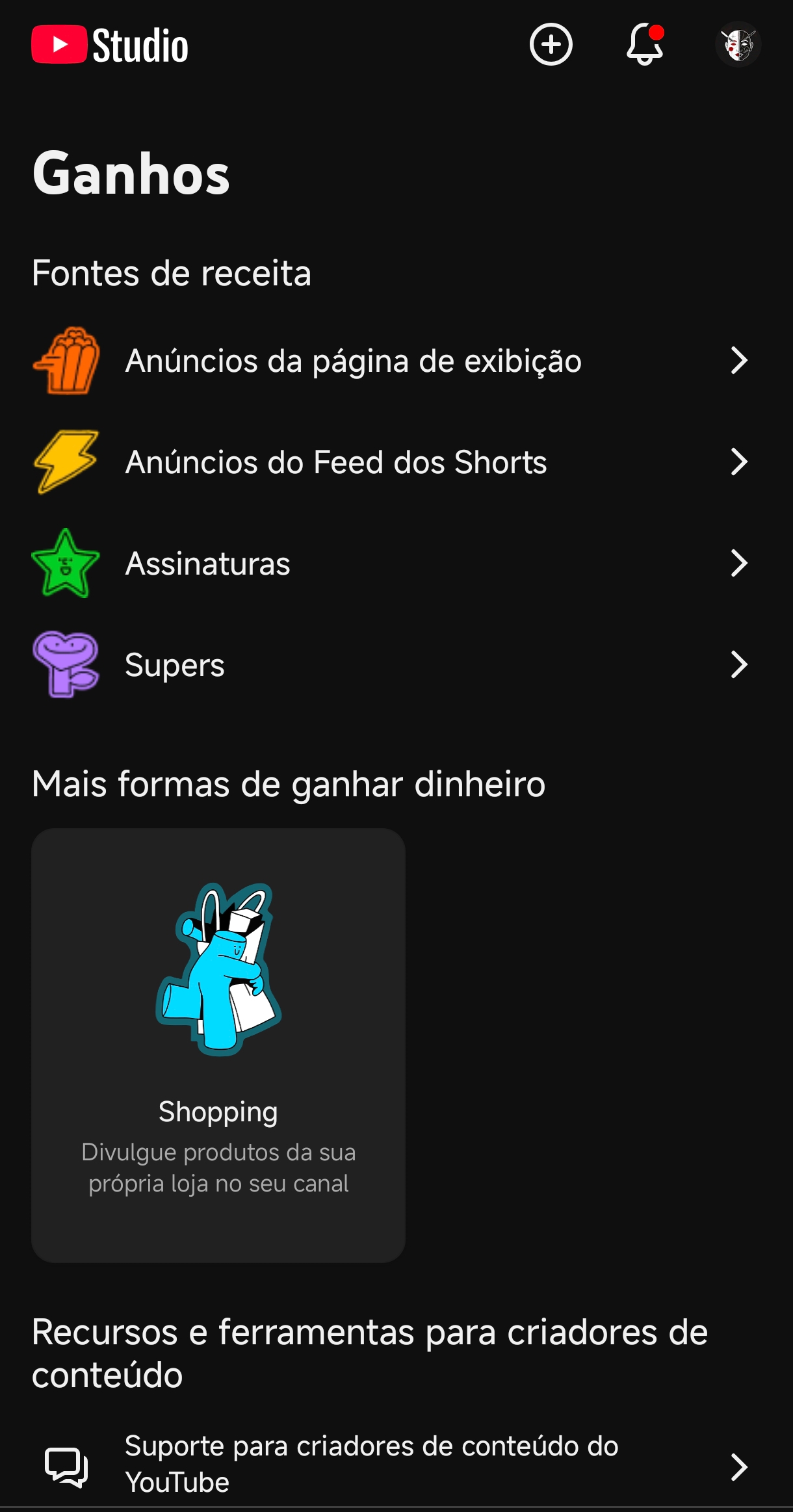The height and width of the screenshot is (1512, 793).
Task: Select the Shopping card
Action: point(218,1045)
